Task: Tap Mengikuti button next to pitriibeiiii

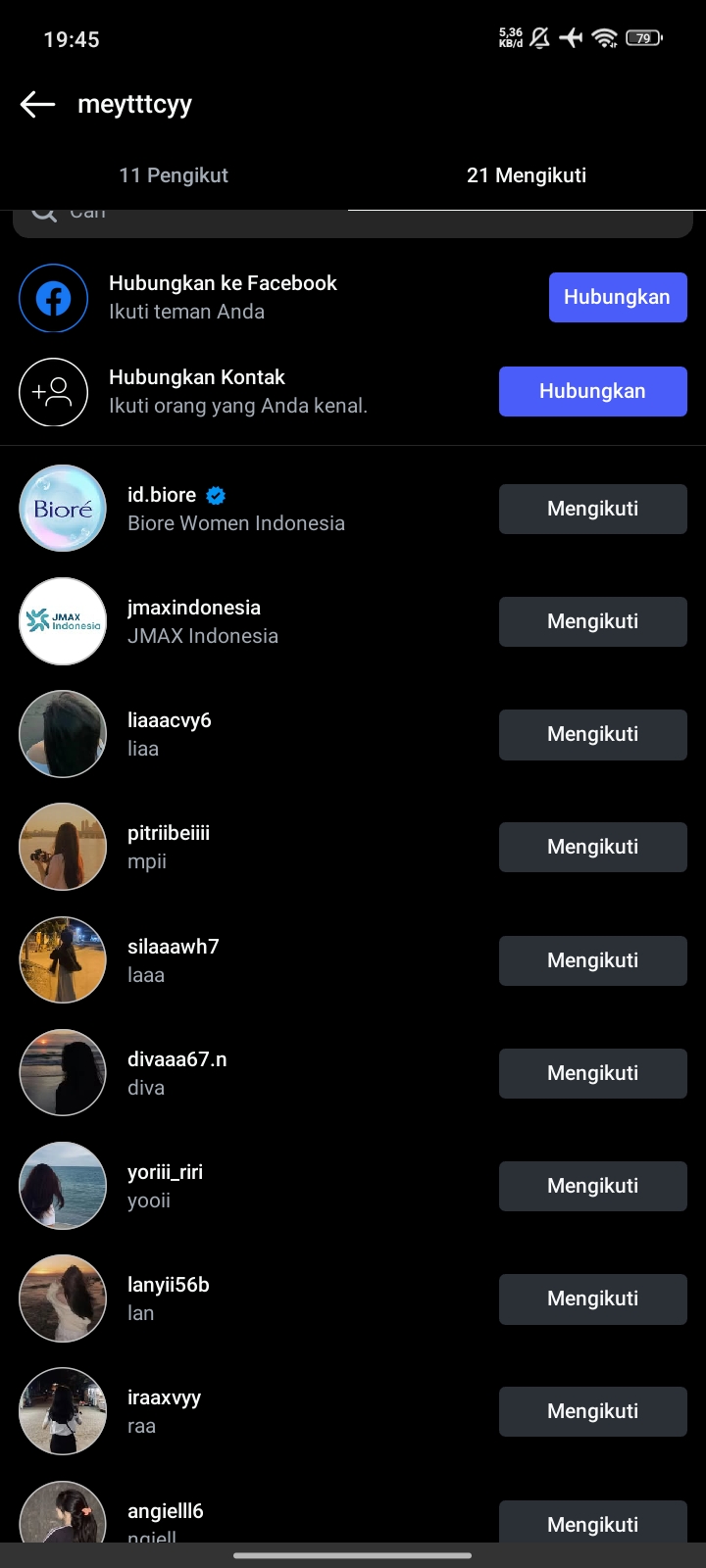Action: pyautogui.click(x=592, y=847)
